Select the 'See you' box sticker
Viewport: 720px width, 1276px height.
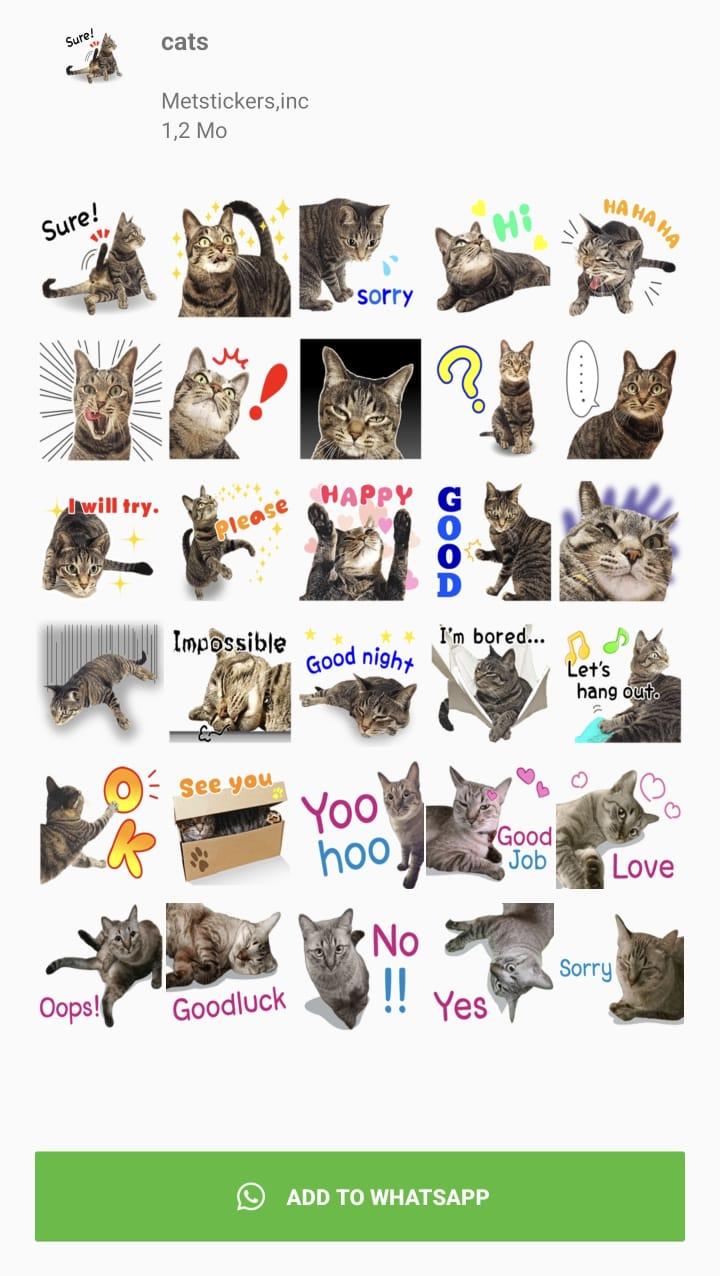click(230, 825)
